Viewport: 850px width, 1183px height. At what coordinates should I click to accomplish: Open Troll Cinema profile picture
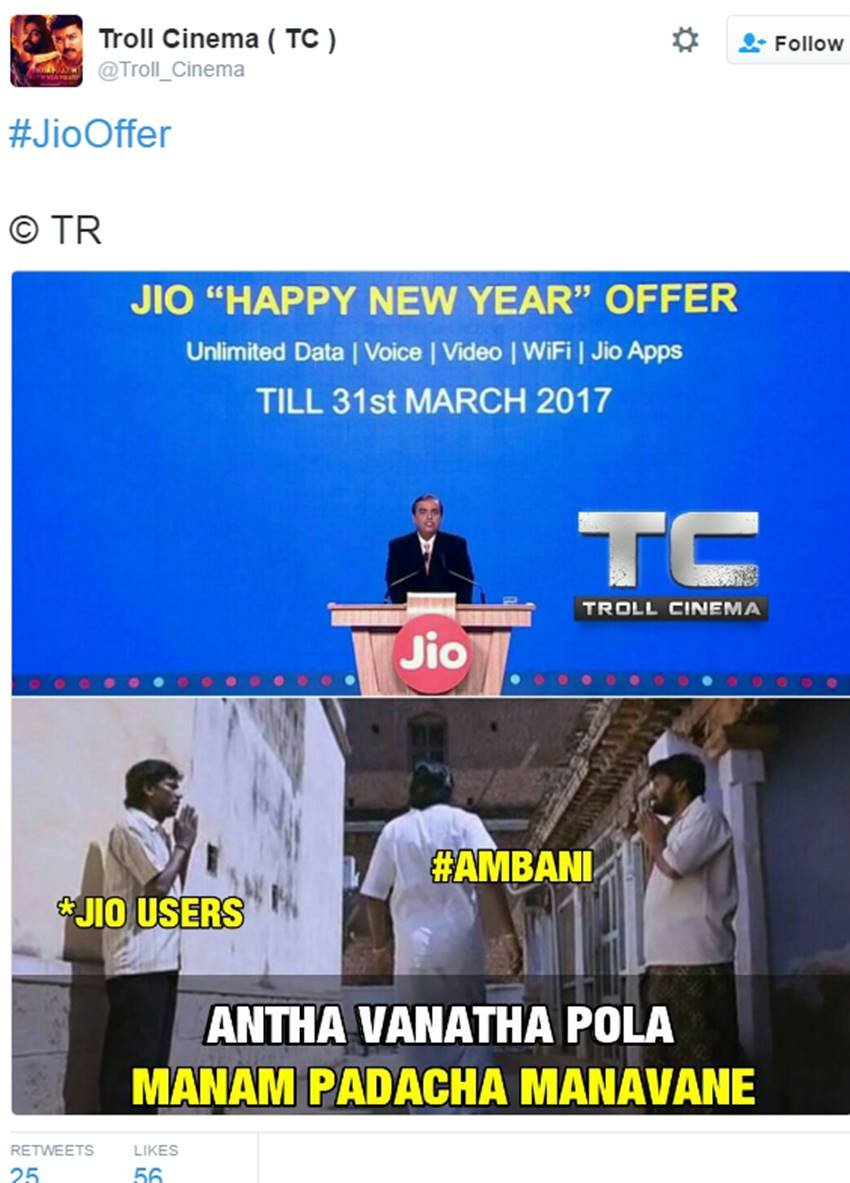pyautogui.click(x=46, y=50)
